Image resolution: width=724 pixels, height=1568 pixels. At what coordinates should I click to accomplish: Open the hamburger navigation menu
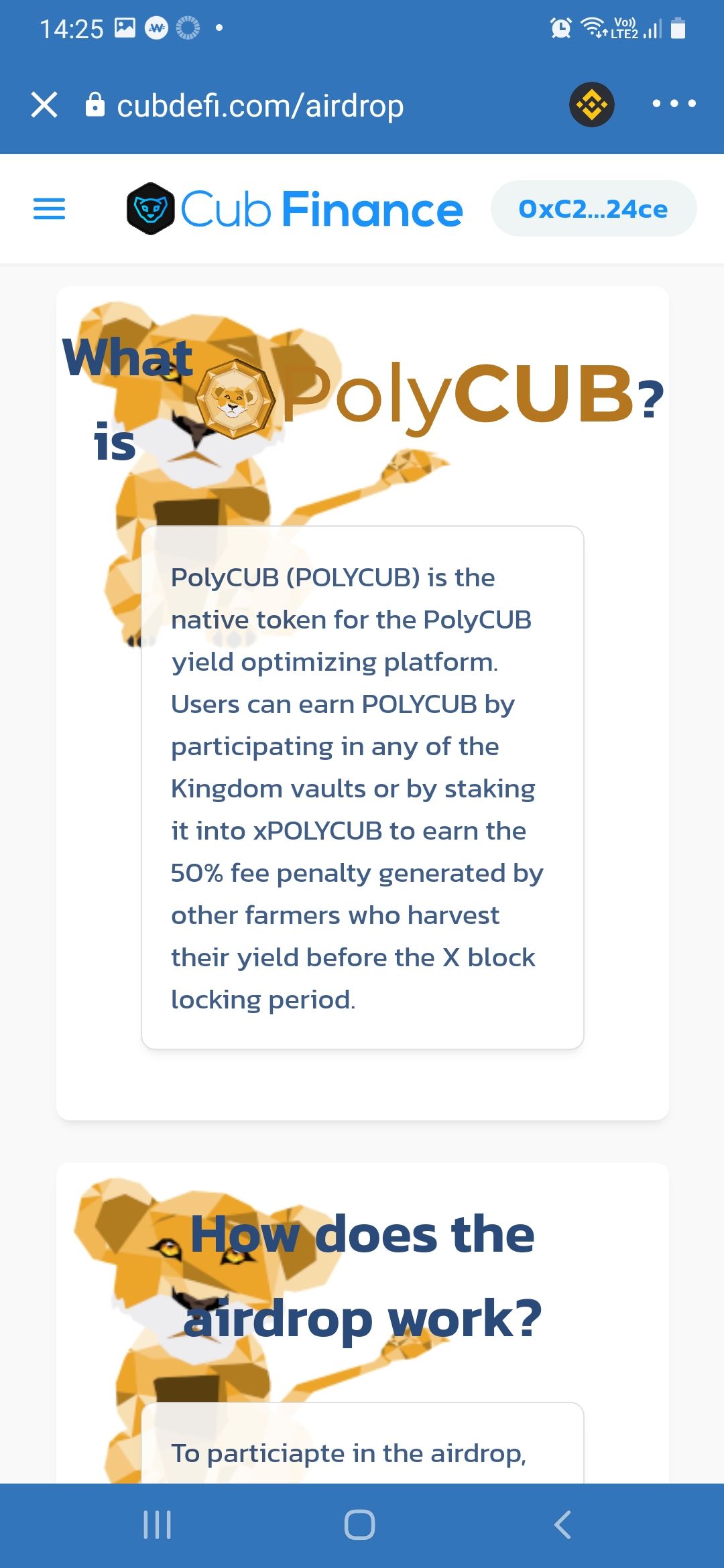pyautogui.click(x=49, y=209)
